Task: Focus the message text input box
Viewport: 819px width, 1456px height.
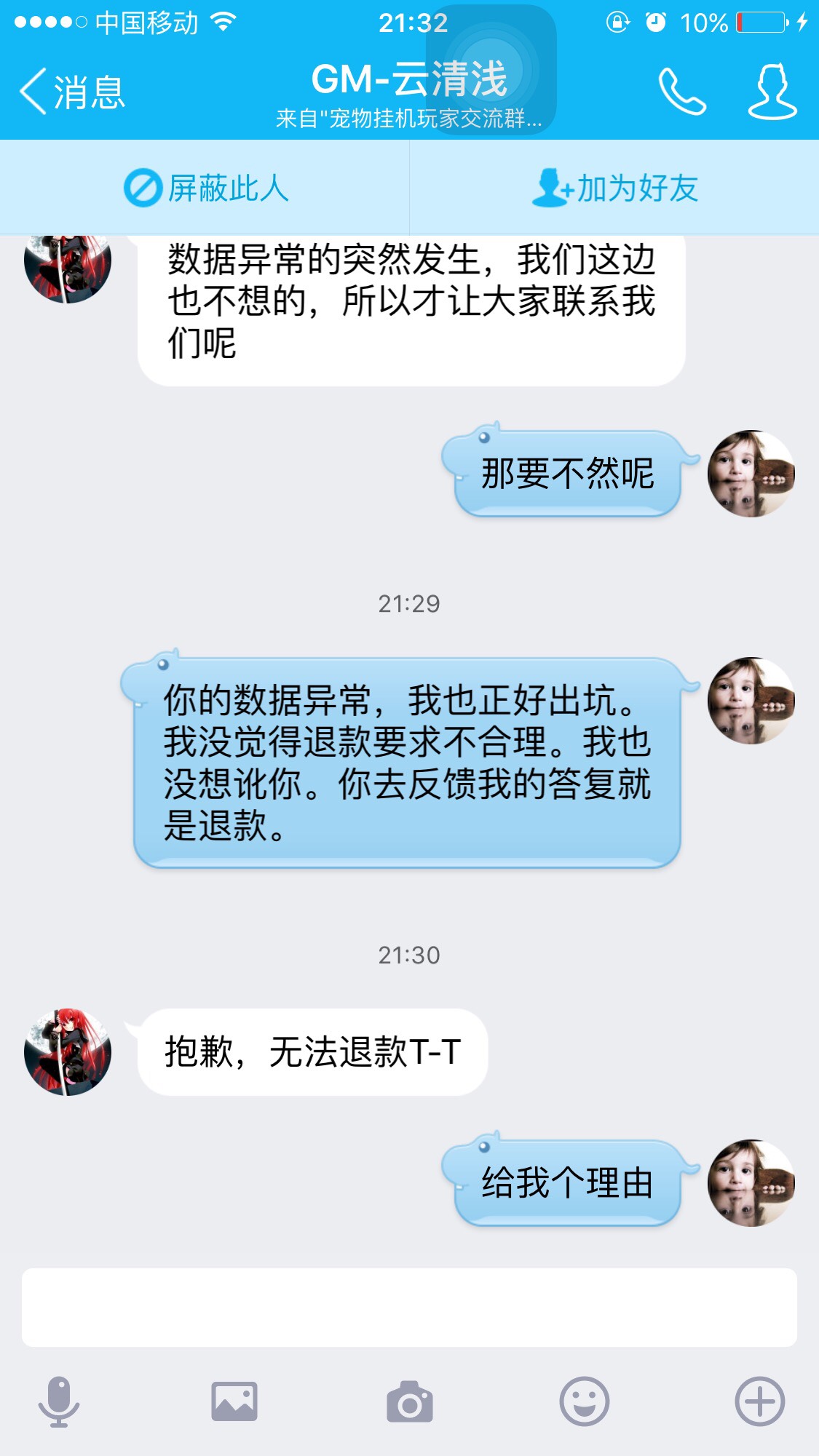Action: click(x=409, y=1308)
